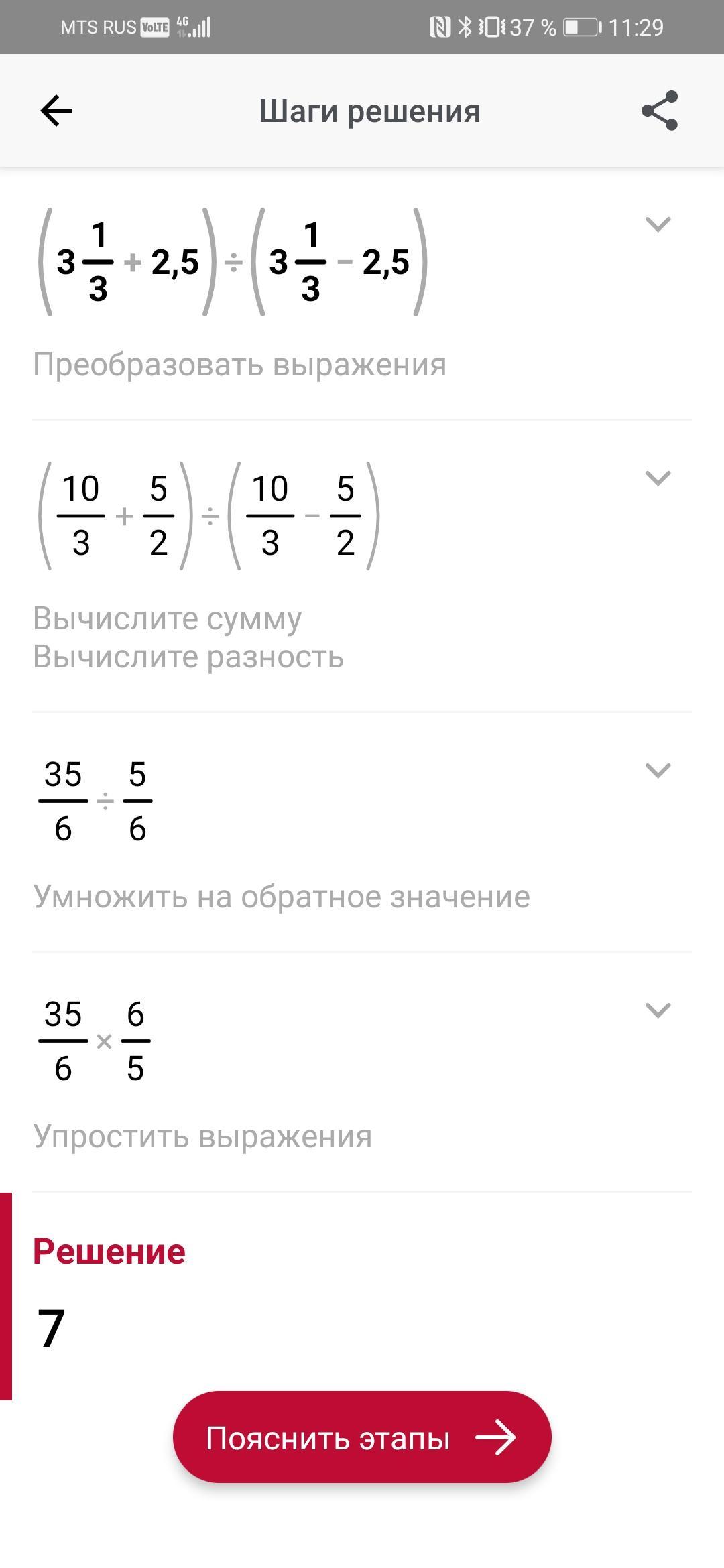
Task: Share the solution steps
Action: point(660,111)
